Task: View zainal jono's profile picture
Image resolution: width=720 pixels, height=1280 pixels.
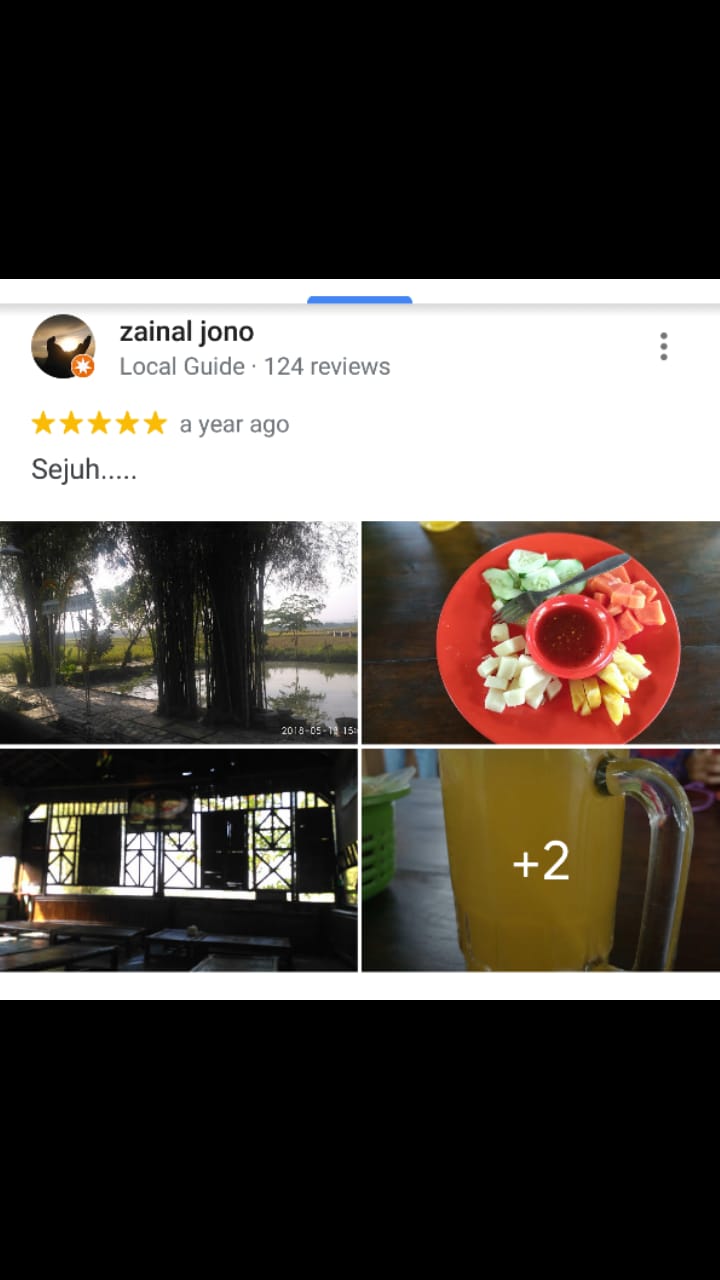Action: [x=63, y=347]
